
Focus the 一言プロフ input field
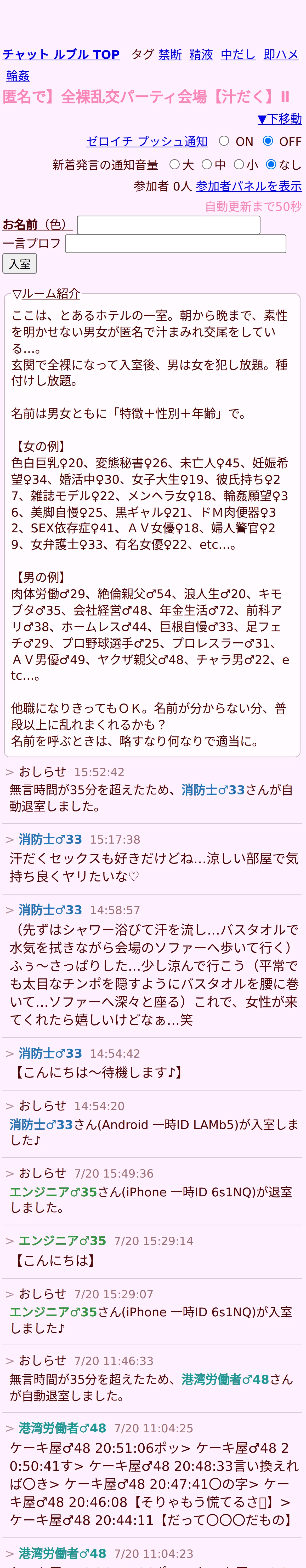pos(175,244)
